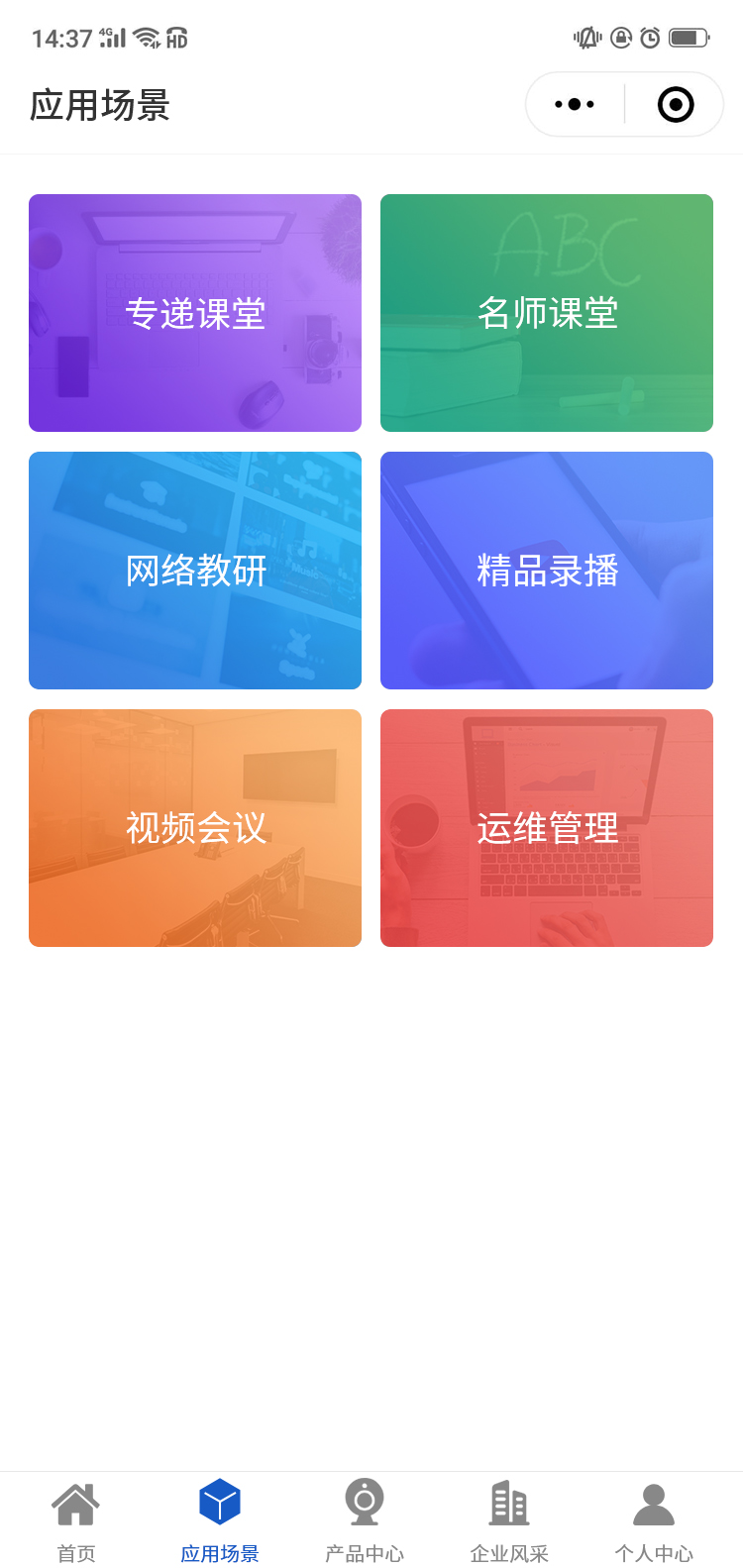743x1568 pixels.
Task: Select the 网络教研 scenario
Action: [x=195, y=571]
